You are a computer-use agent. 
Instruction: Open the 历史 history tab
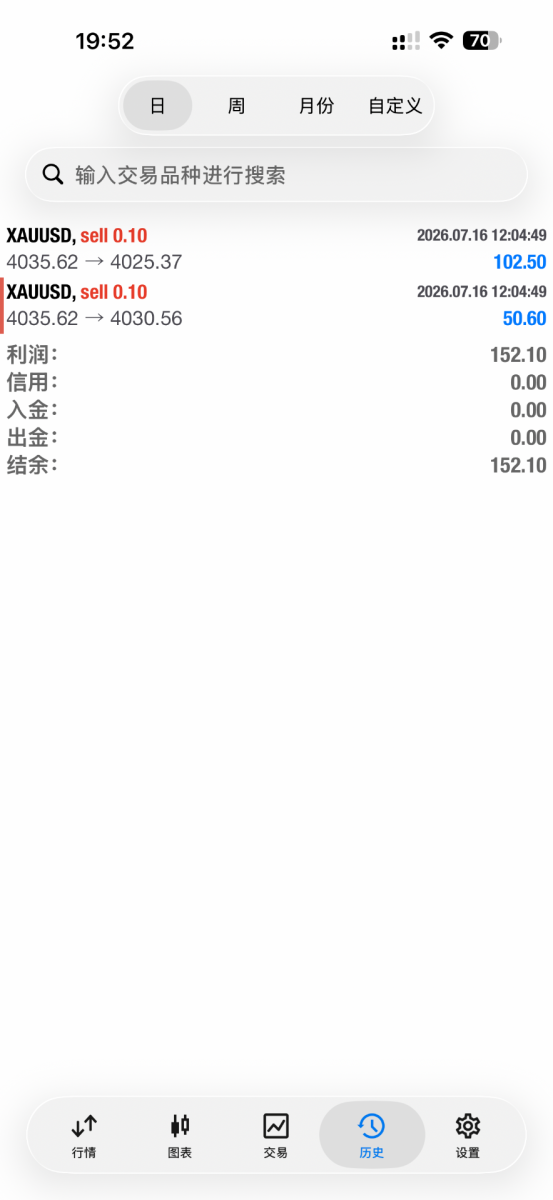tap(372, 1136)
